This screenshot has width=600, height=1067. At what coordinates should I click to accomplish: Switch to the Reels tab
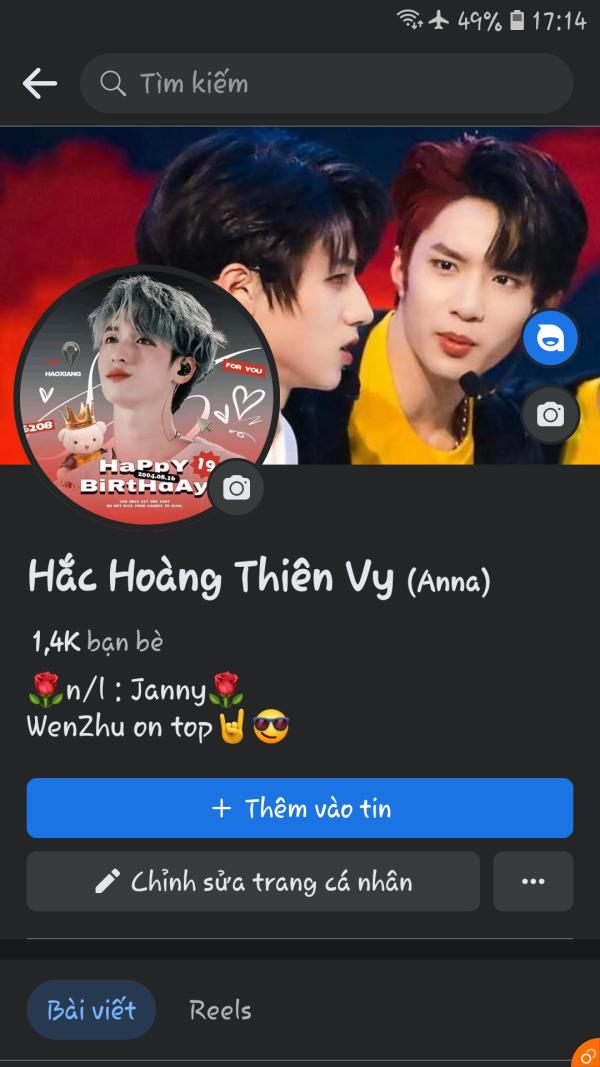(220, 1010)
